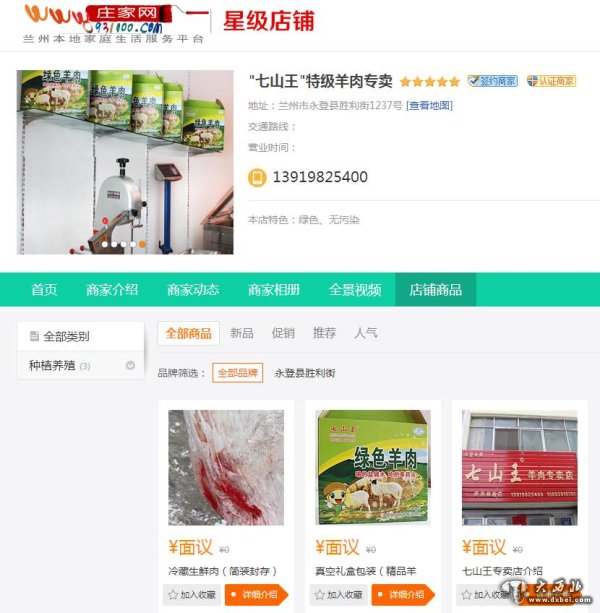Viewport: 600px width, 613px height.
Task: Open the 七山王专卖店介绍 product image
Action: [x=519, y=467]
